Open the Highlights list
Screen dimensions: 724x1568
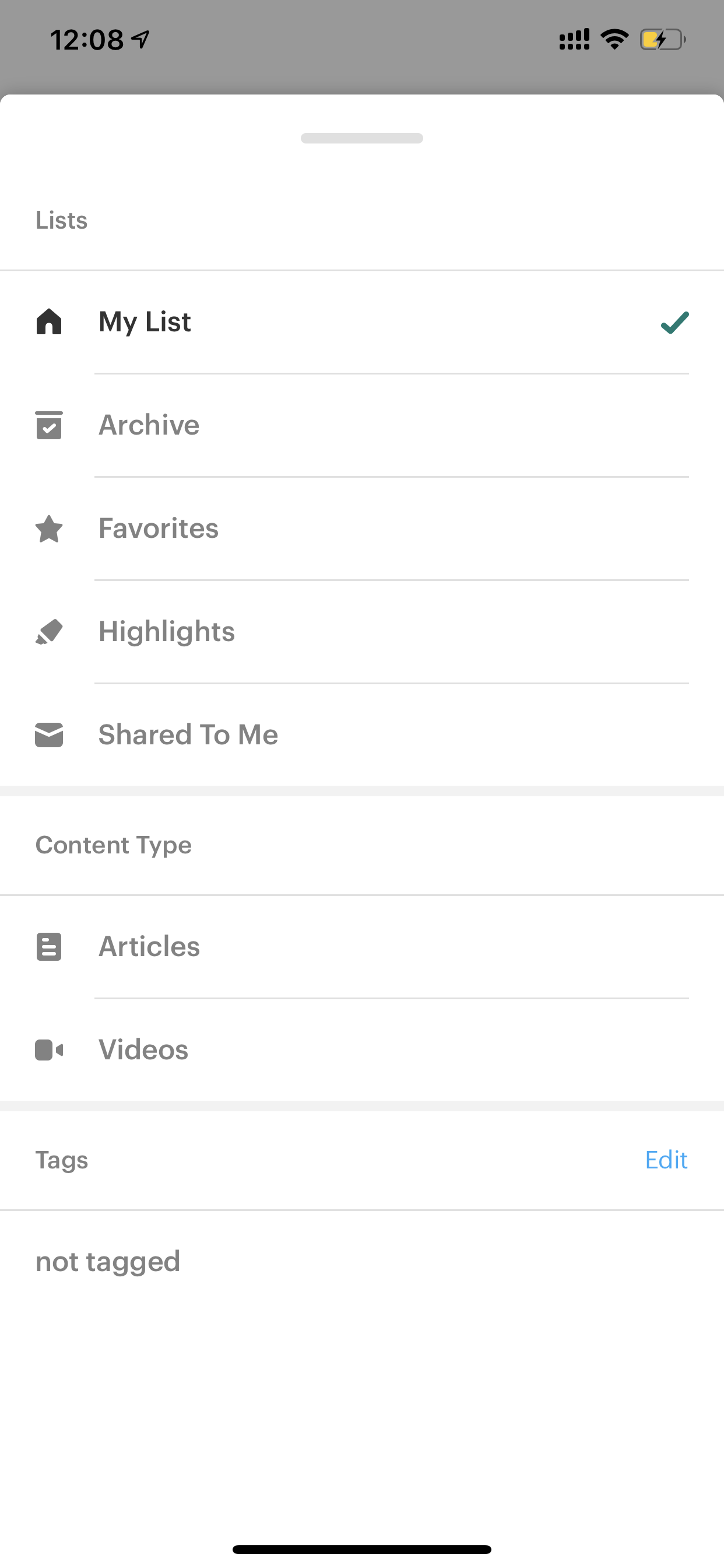[x=362, y=632]
